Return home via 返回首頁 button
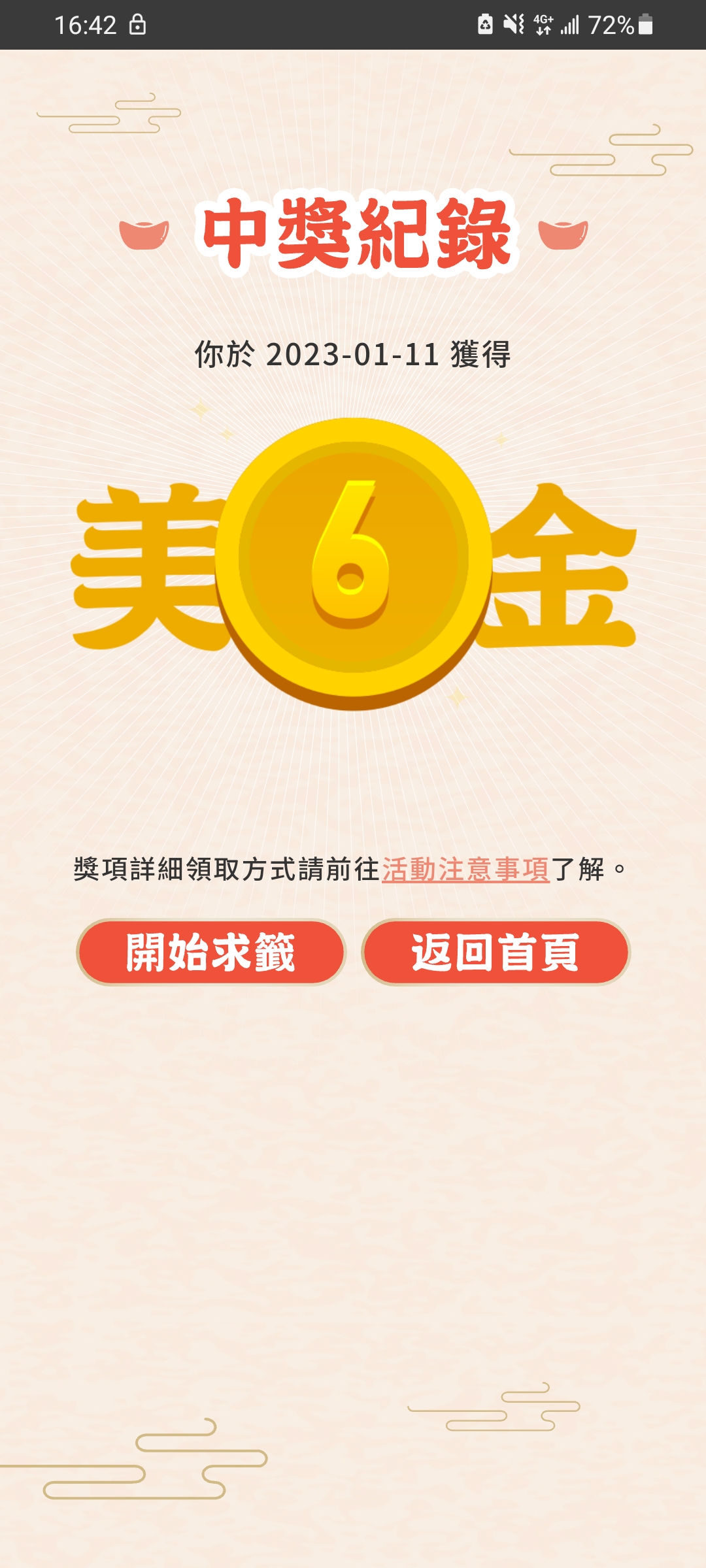Screen dimensions: 706x1568 tap(496, 953)
